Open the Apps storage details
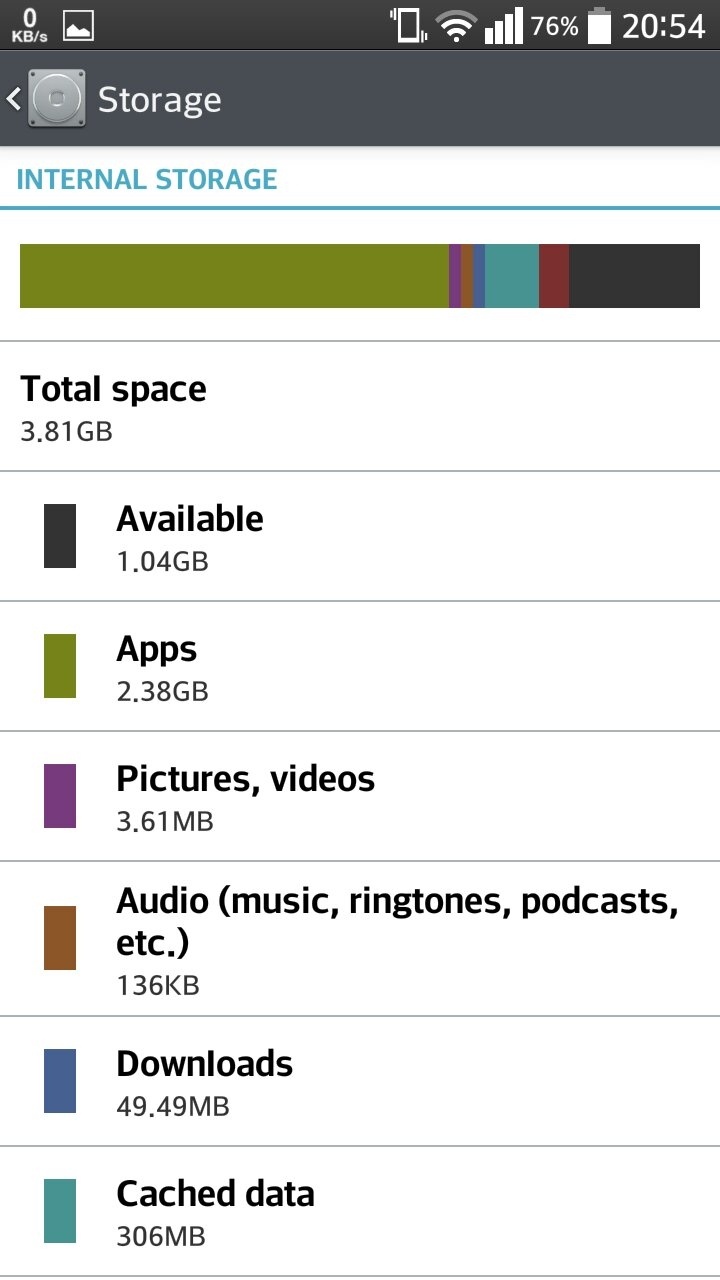The height and width of the screenshot is (1280, 720). pos(360,667)
